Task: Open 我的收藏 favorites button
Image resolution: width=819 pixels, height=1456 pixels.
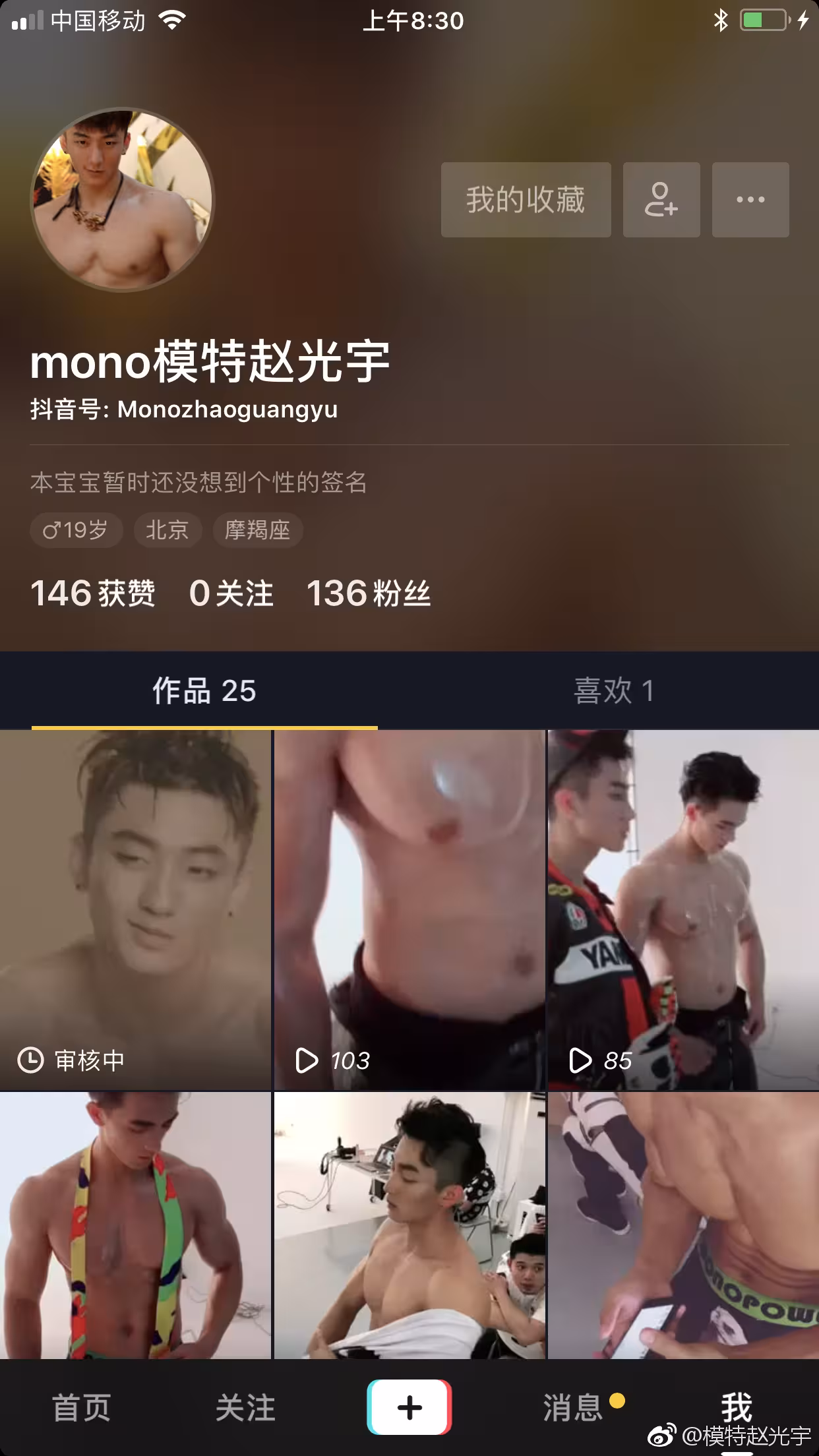Action: [526, 200]
